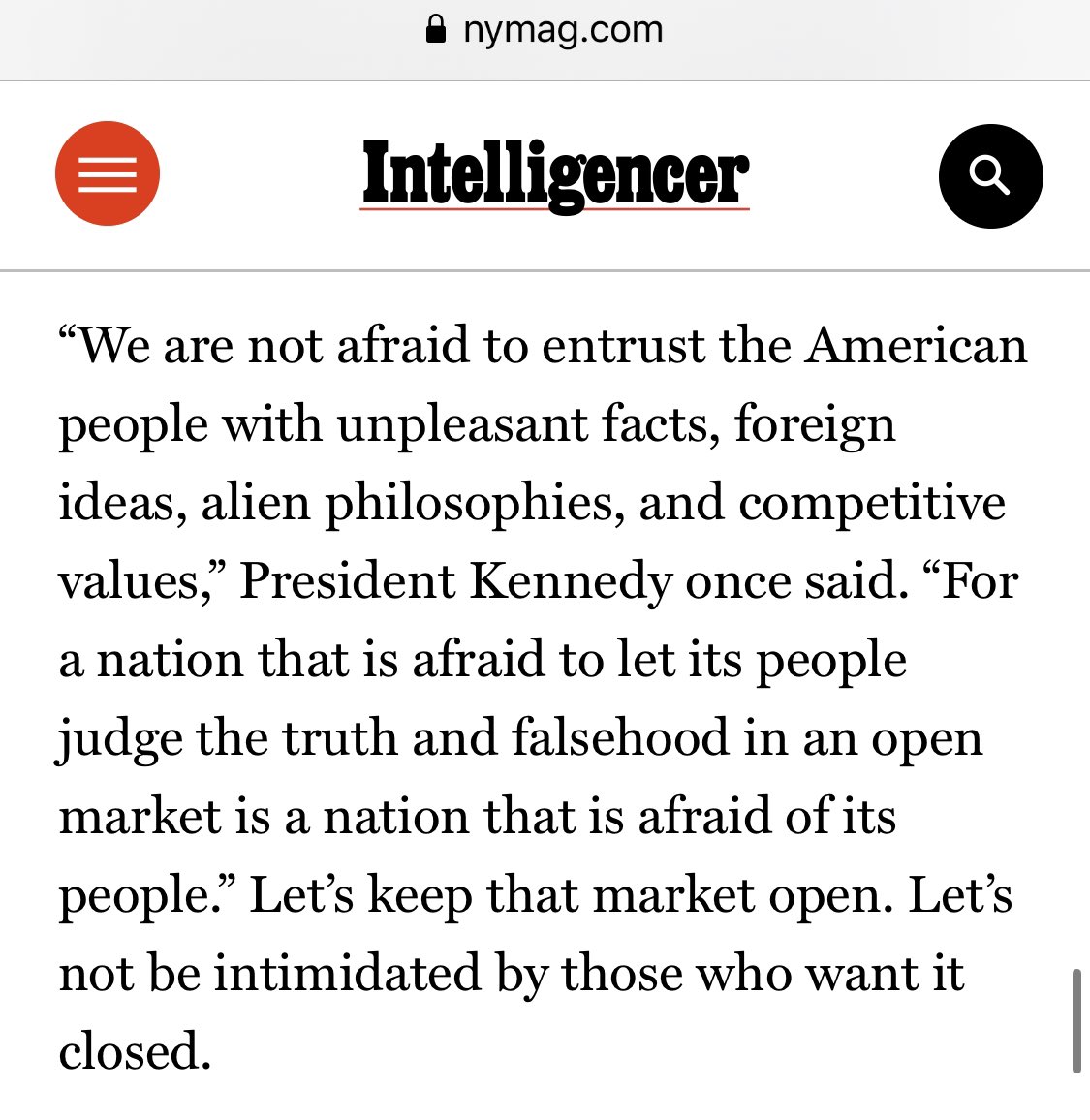This screenshot has width=1090, height=1120.
Task: Open the search magnifier
Action: 990,176
